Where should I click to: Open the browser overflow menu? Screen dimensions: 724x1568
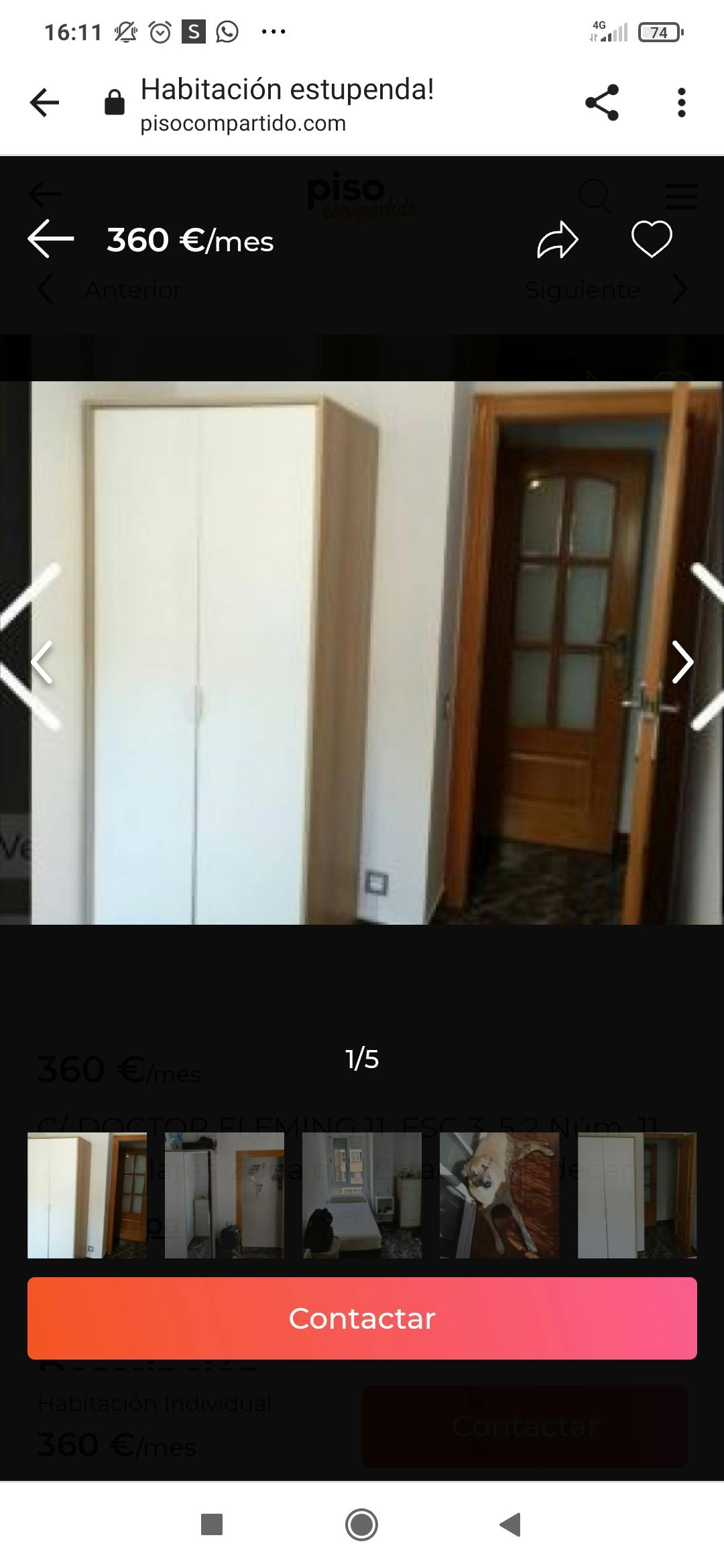(681, 103)
